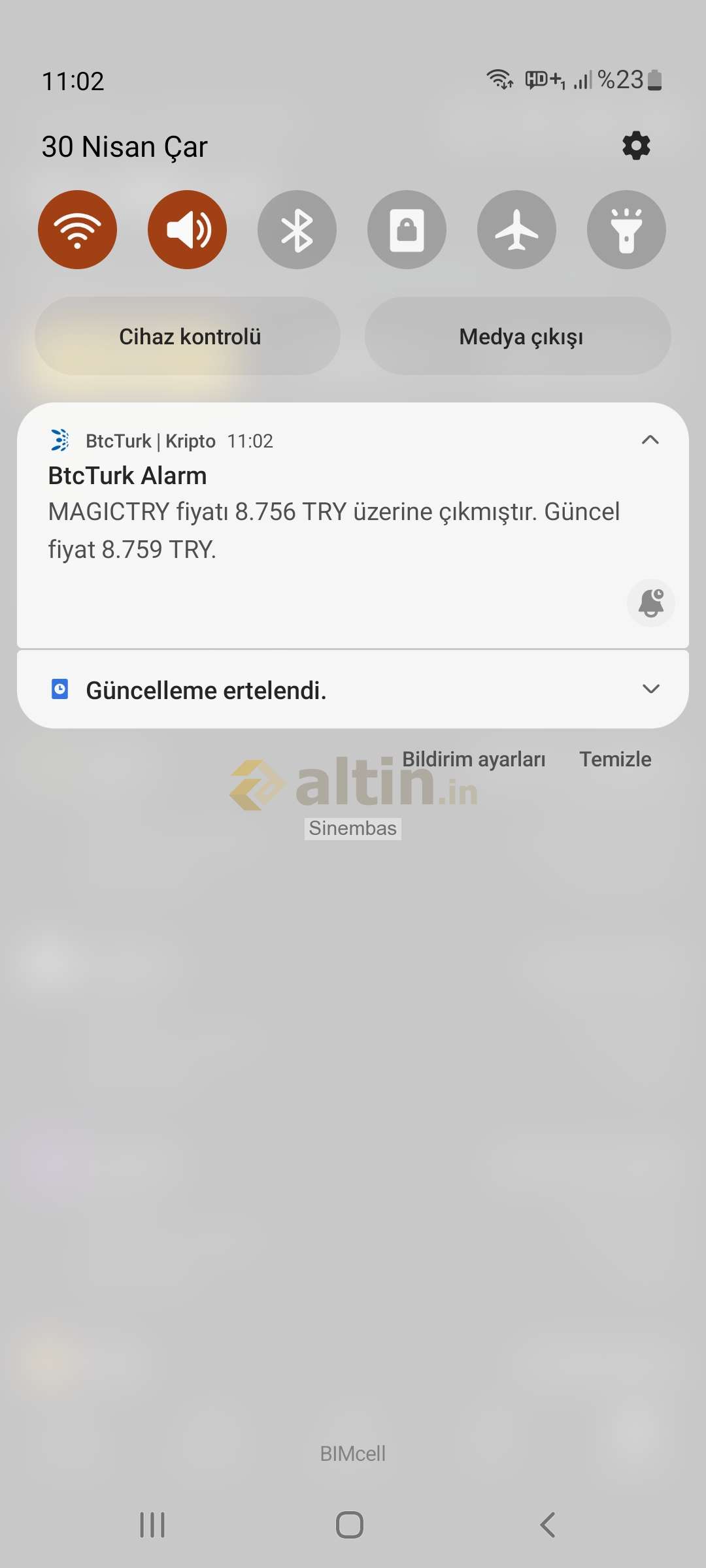This screenshot has width=706, height=1568.
Task: Snooze the BtcTurk alarm notification
Action: (650, 602)
